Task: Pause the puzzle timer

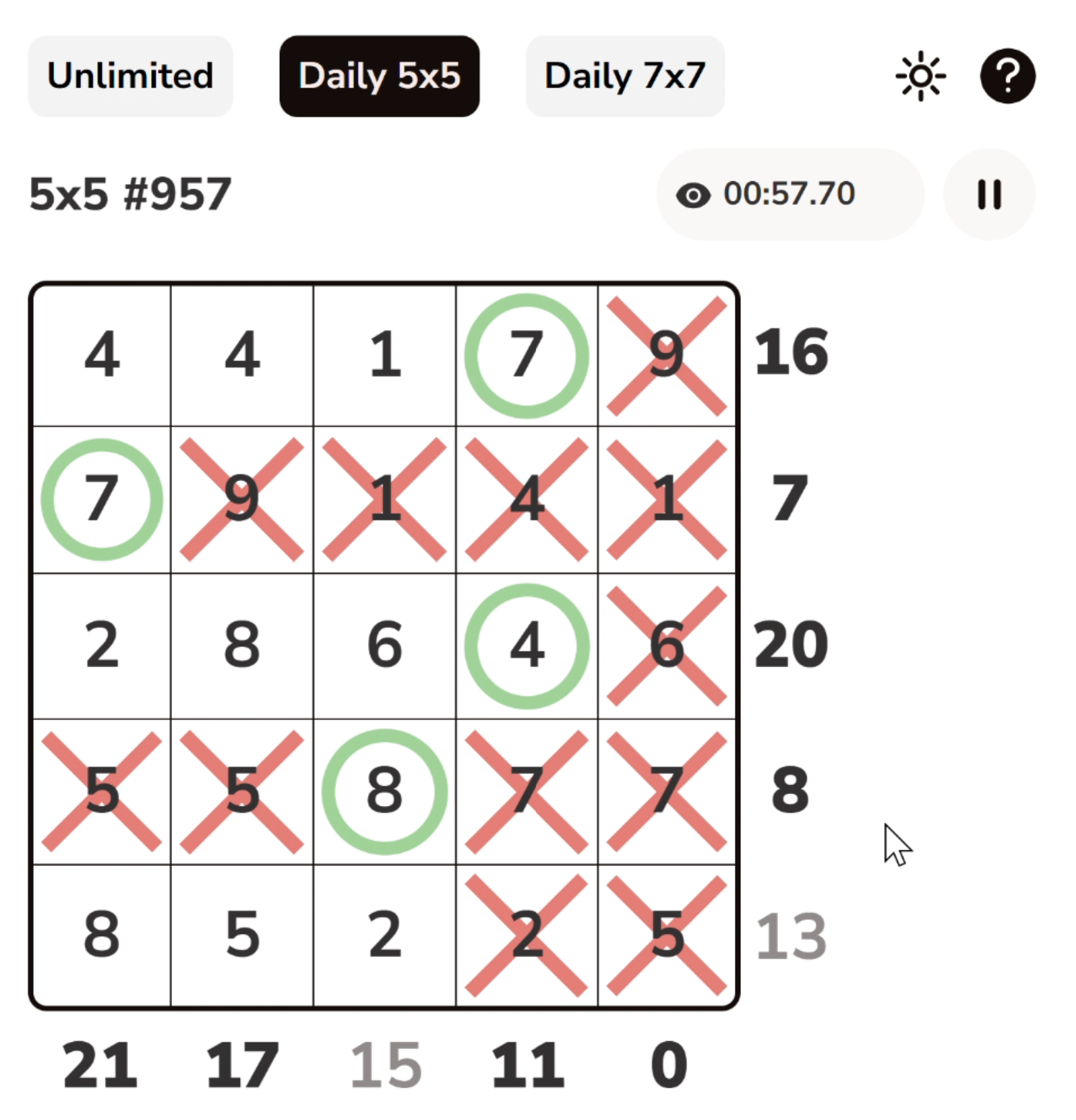Action: pyautogui.click(x=988, y=195)
